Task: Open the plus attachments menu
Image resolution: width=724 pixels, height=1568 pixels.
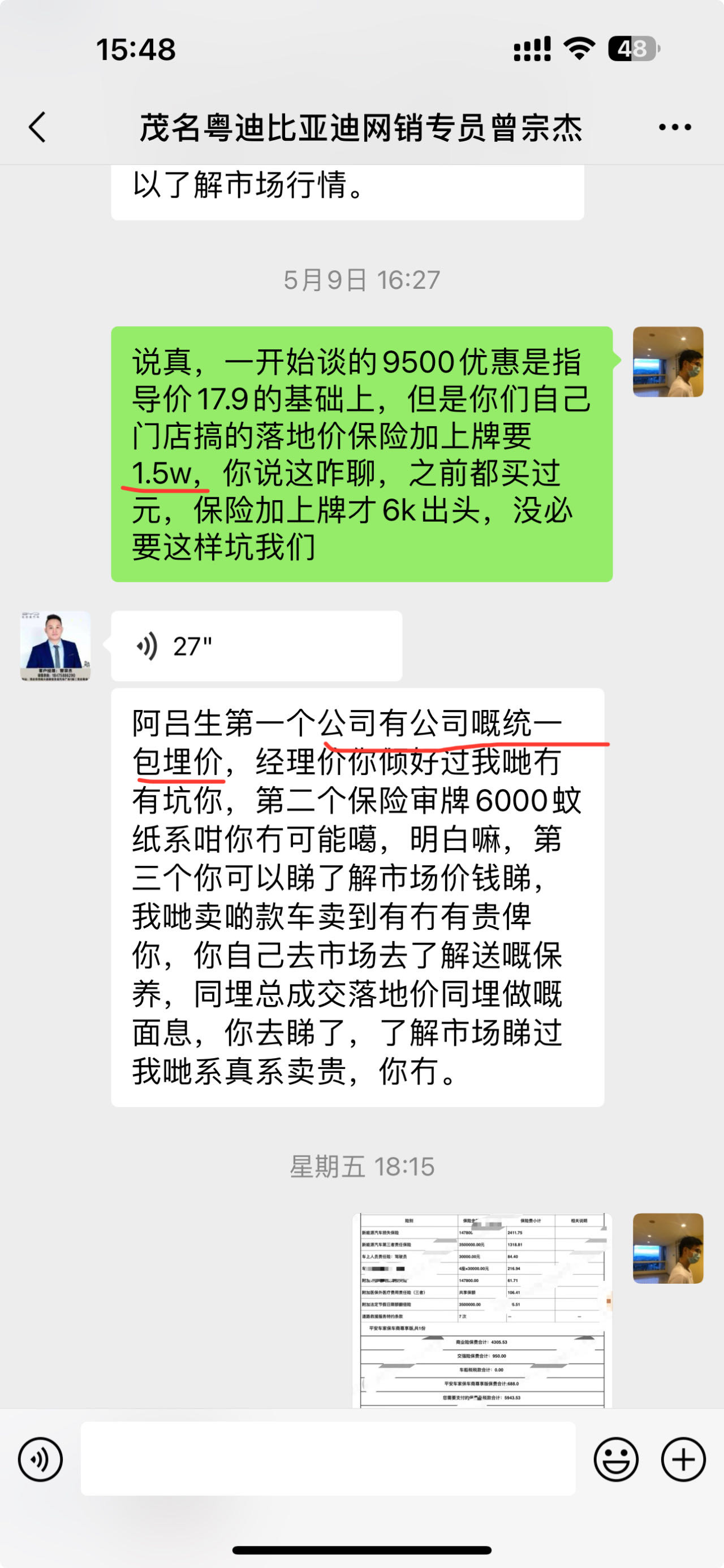Action: [683, 1459]
